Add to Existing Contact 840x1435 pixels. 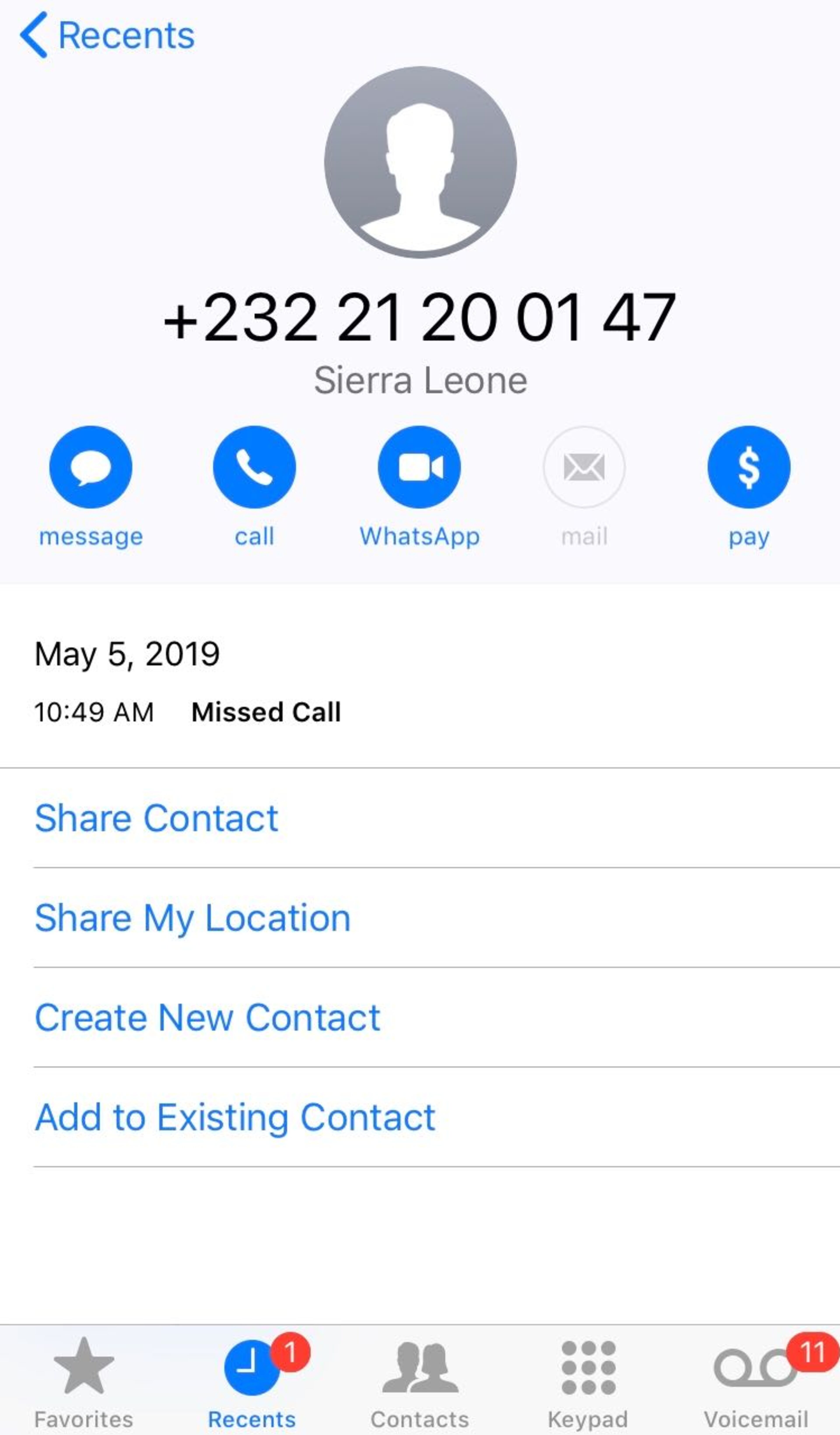click(235, 1117)
